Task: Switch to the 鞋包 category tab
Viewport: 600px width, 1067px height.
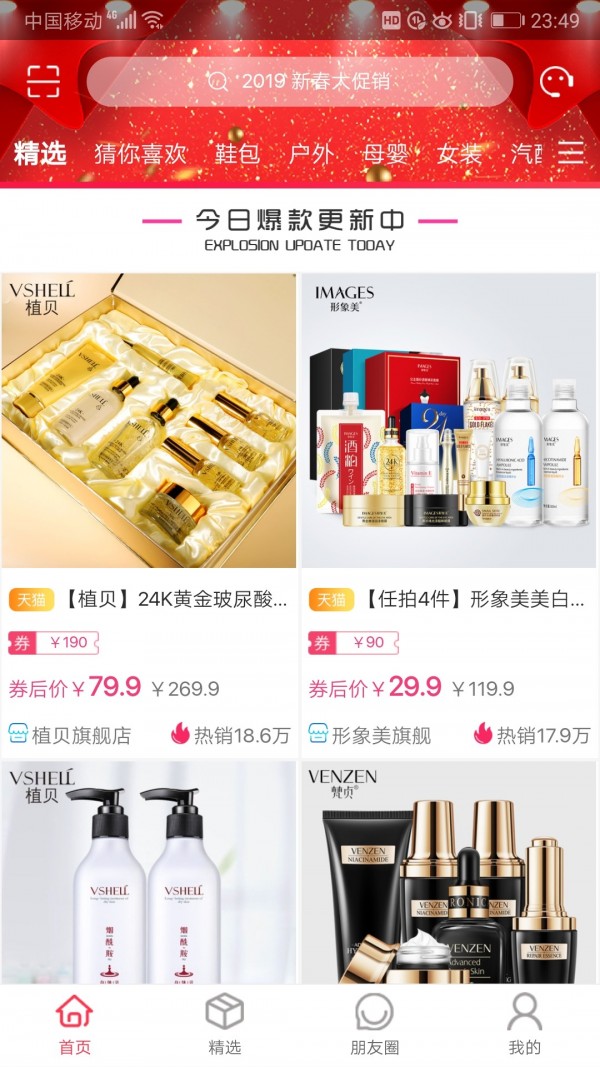Action: [237, 153]
